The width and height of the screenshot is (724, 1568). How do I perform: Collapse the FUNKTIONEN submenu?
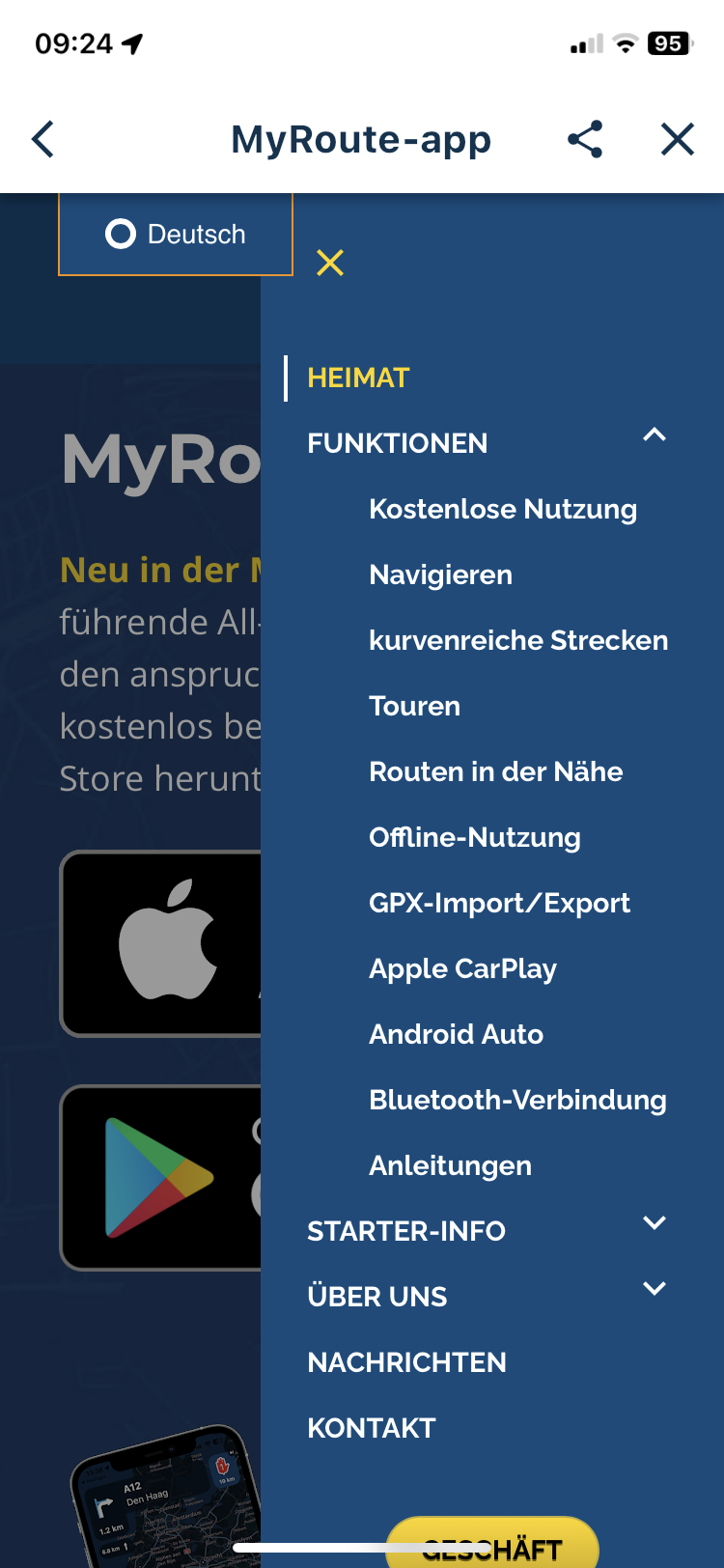point(654,435)
